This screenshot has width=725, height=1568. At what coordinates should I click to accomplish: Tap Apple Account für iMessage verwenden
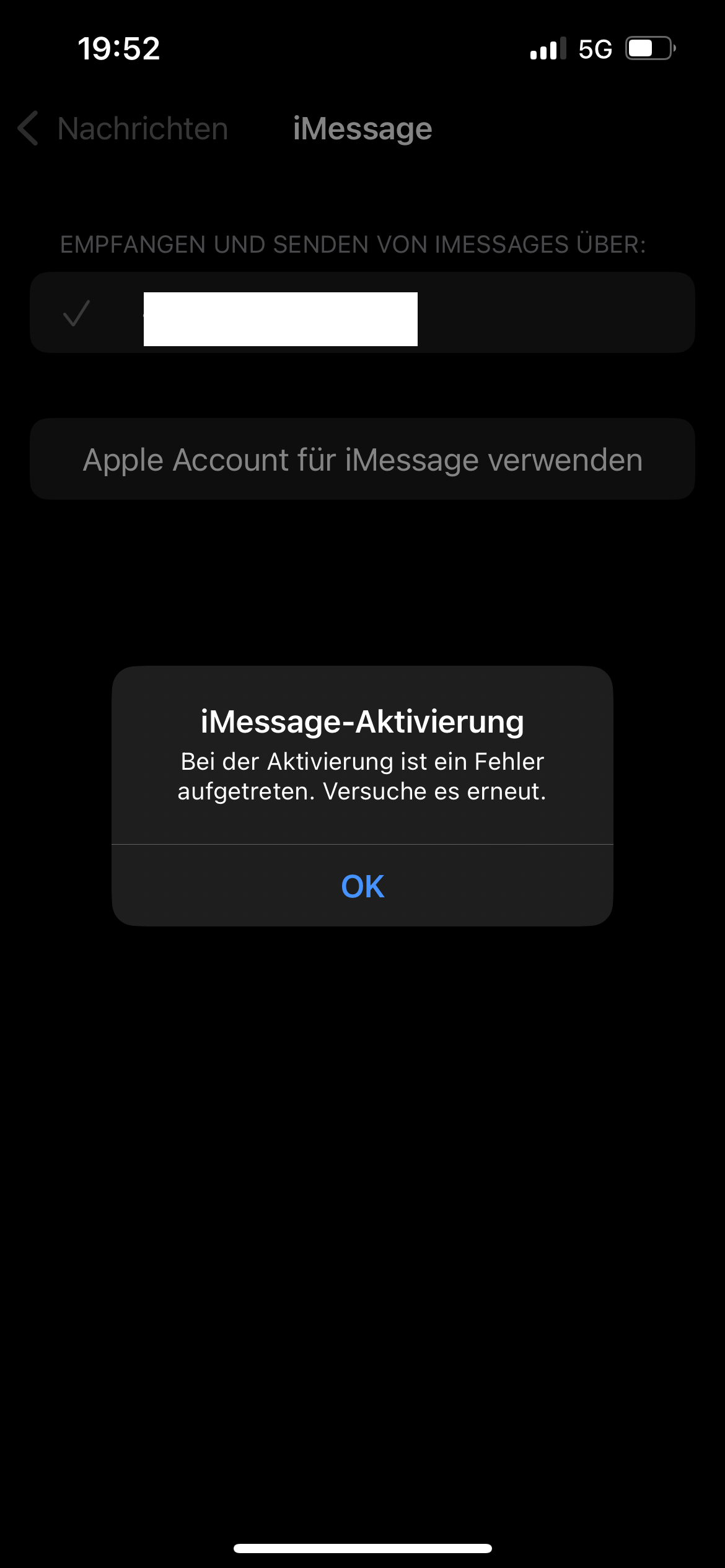click(362, 460)
